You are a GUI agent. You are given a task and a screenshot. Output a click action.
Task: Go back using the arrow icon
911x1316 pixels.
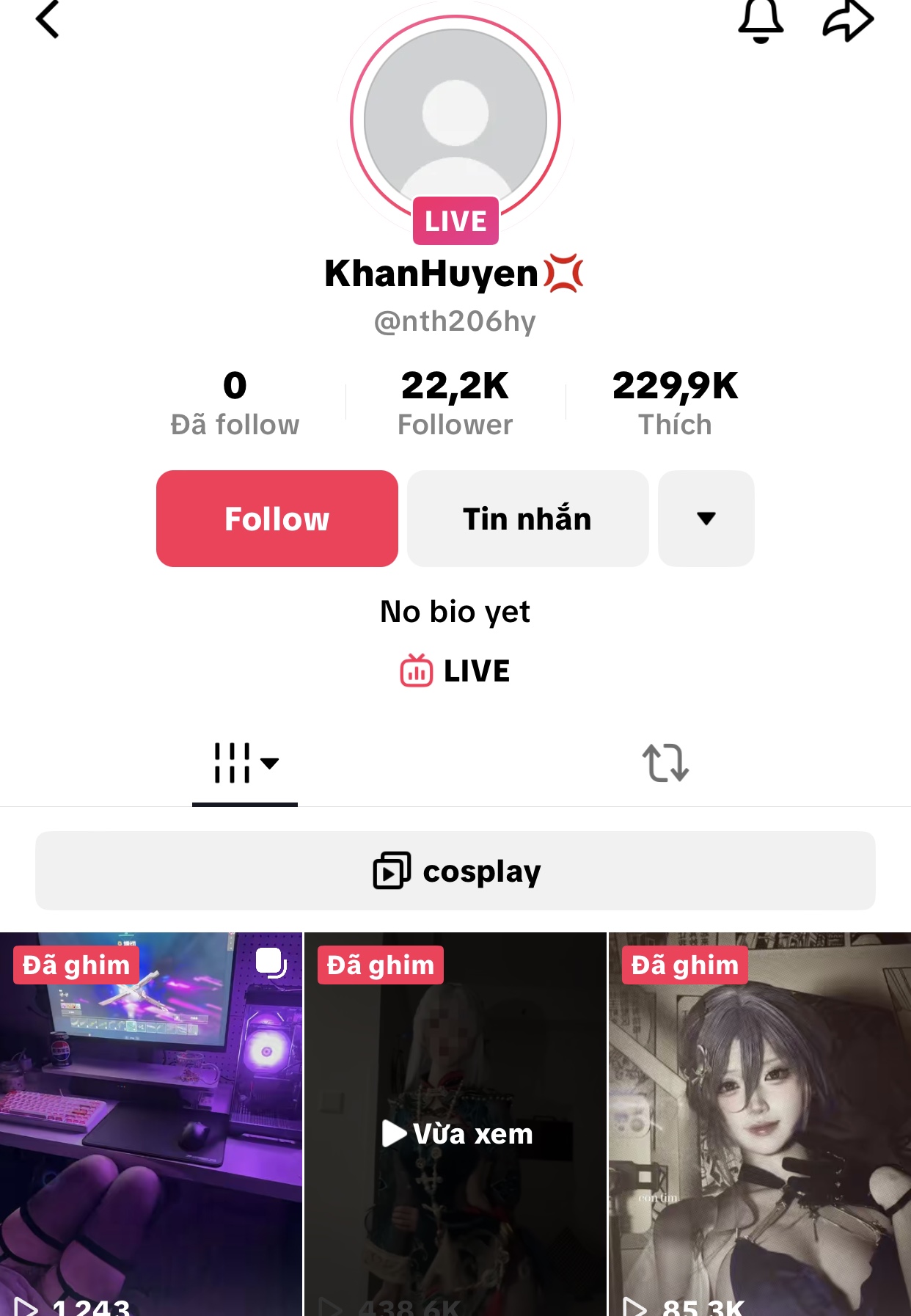pos(47,19)
